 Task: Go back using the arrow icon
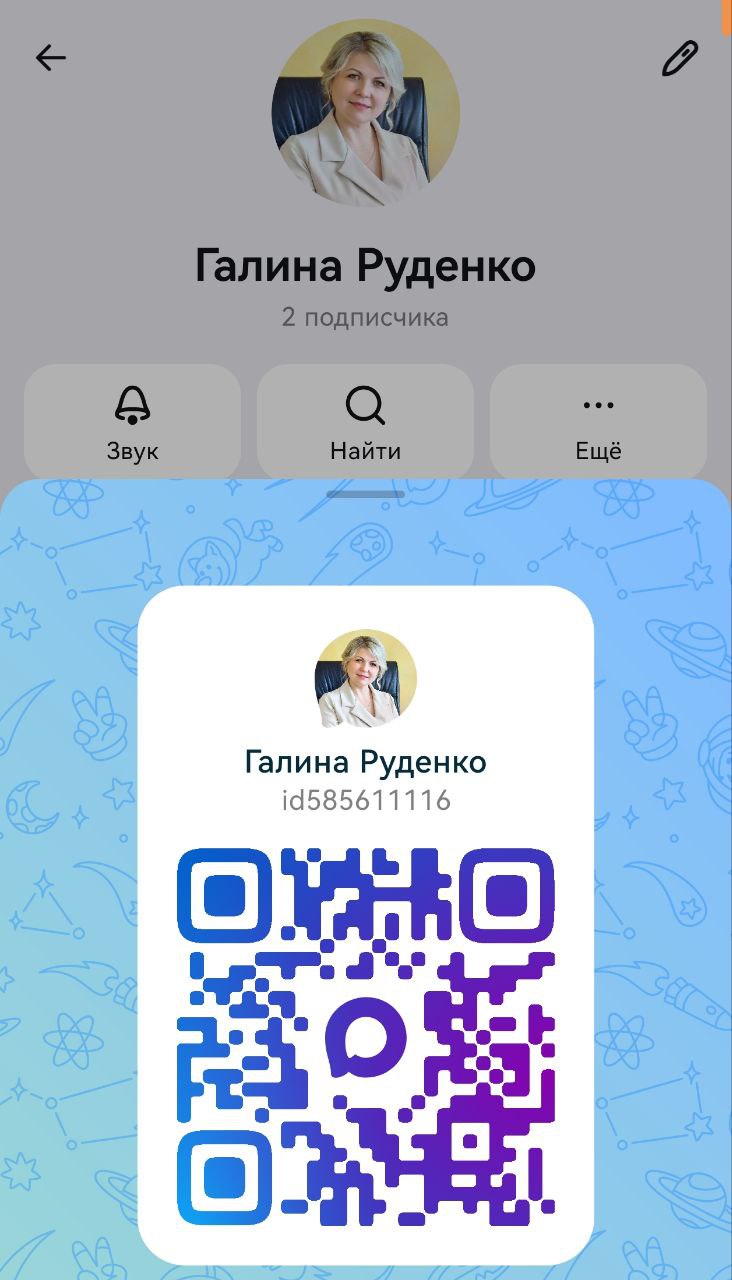(50, 58)
